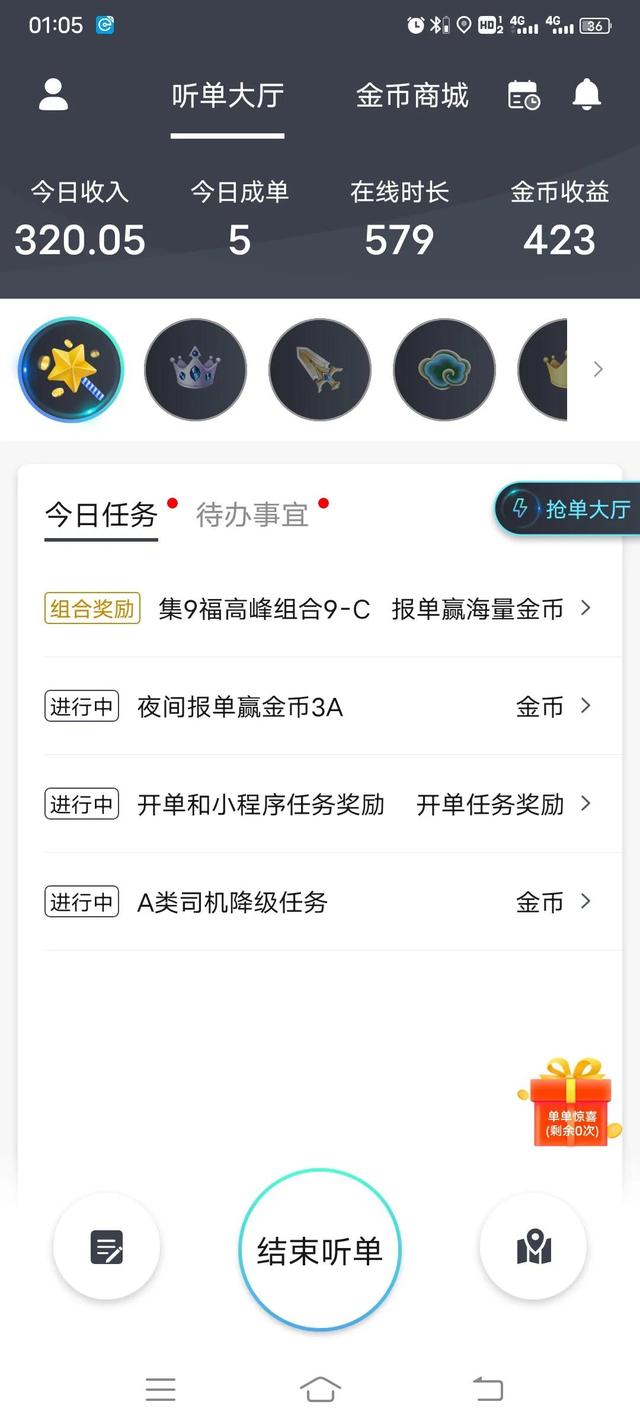Open the A类司机降级任务 row
640x1427 pixels.
click(318, 902)
